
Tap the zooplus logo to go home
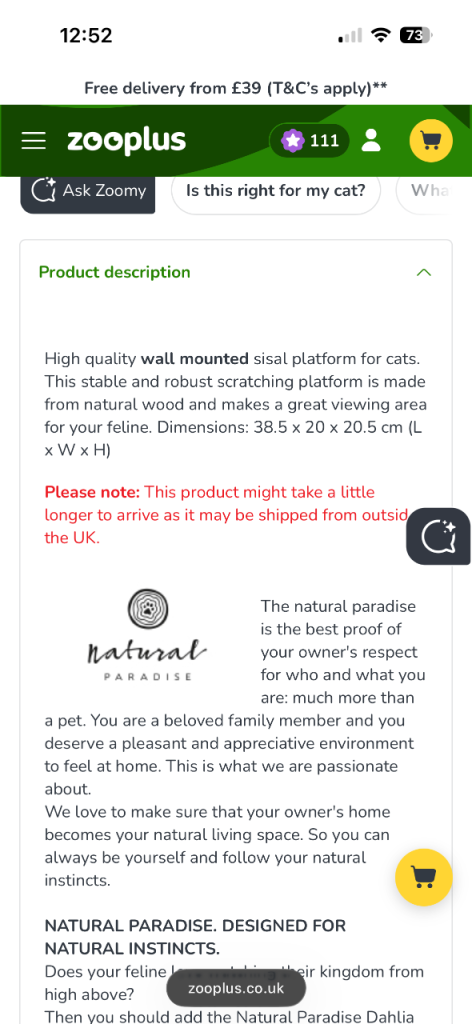pos(127,141)
